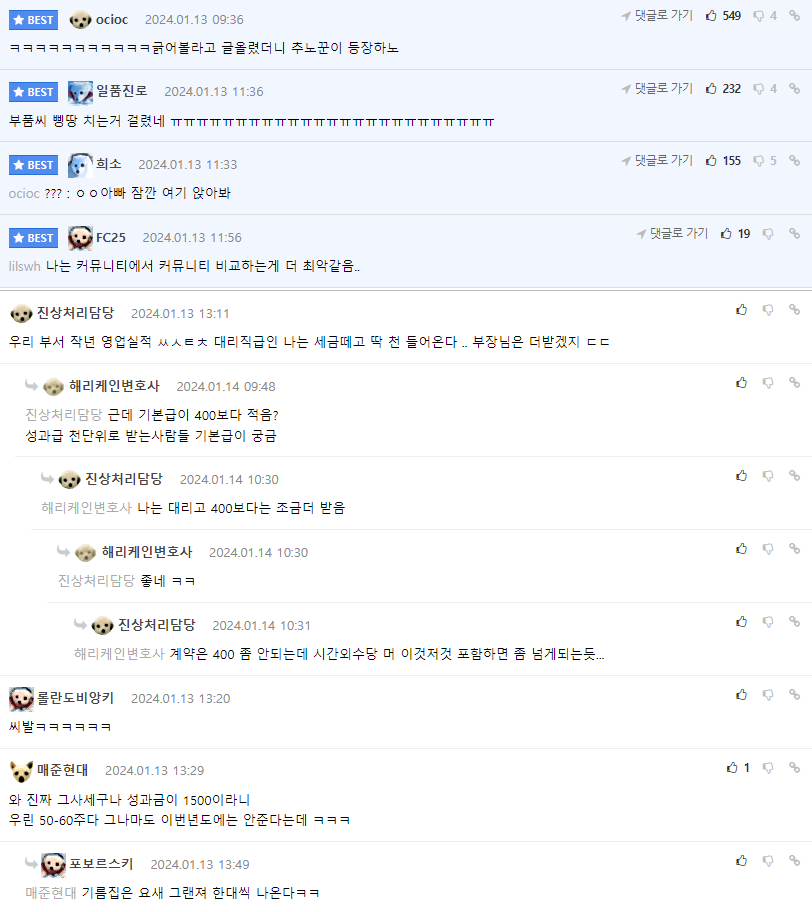Copy link of 매준현대's comment
This screenshot has width=812, height=912.
[x=794, y=768]
